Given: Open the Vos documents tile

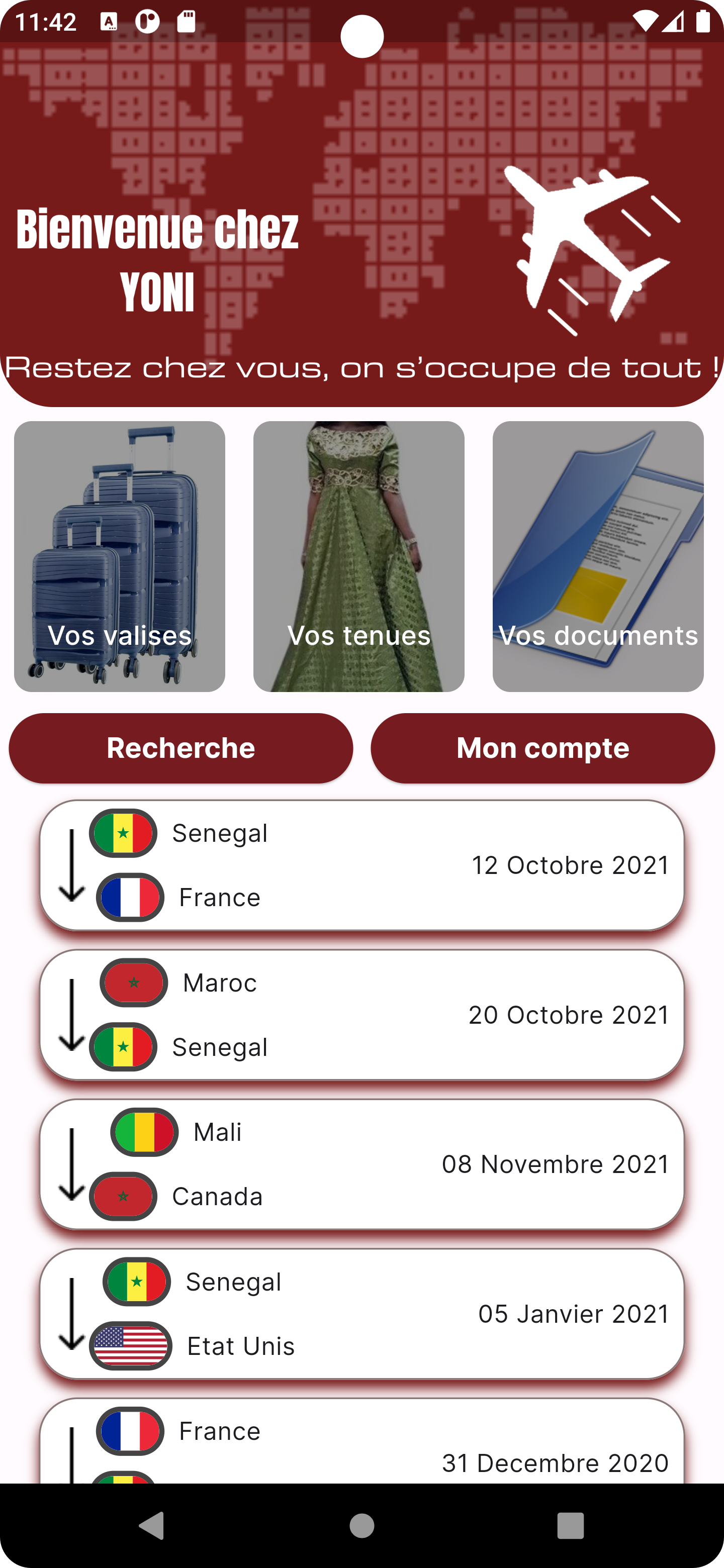Looking at the screenshot, I should tap(598, 556).
